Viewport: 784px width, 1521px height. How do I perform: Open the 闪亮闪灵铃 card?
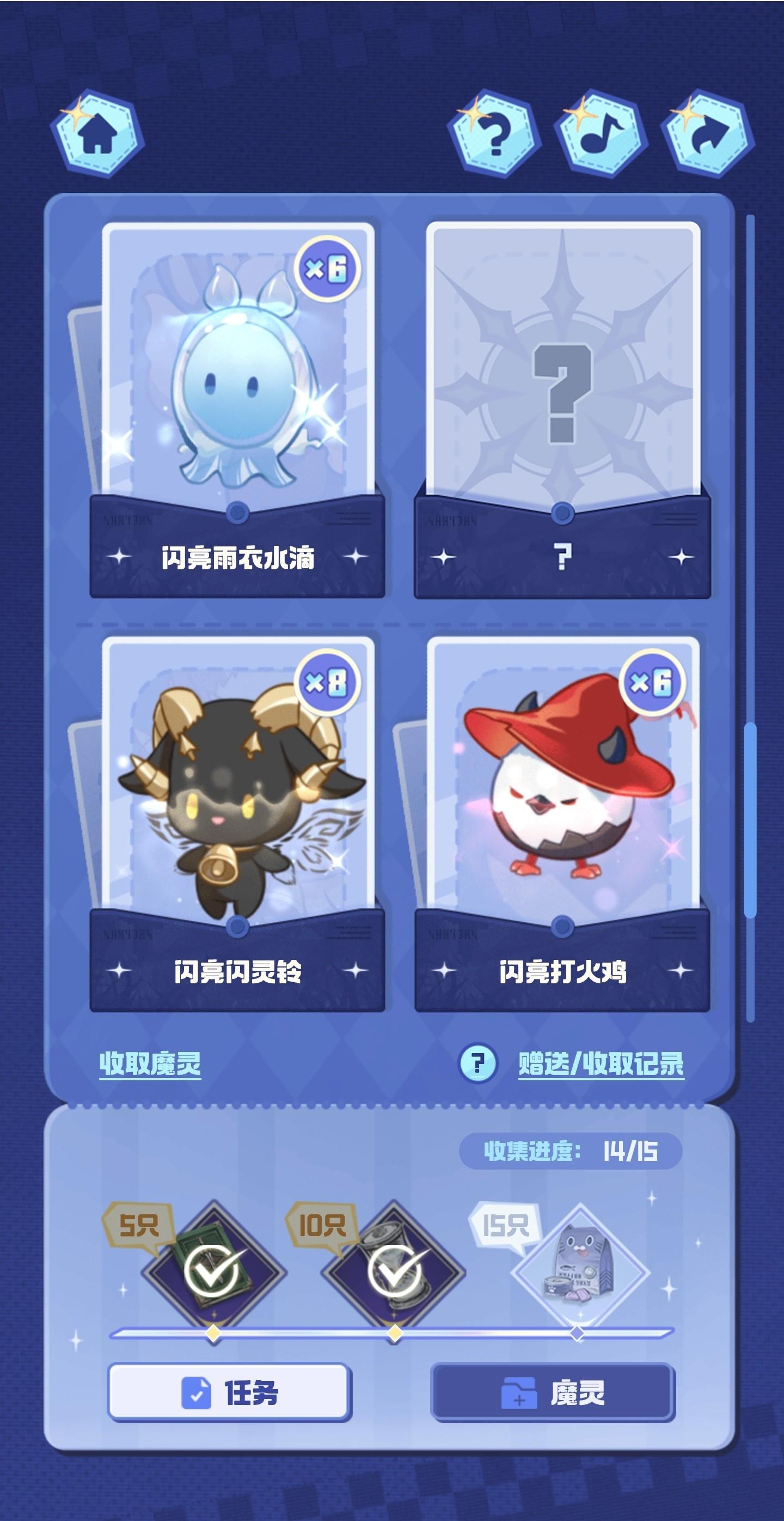coord(238,821)
